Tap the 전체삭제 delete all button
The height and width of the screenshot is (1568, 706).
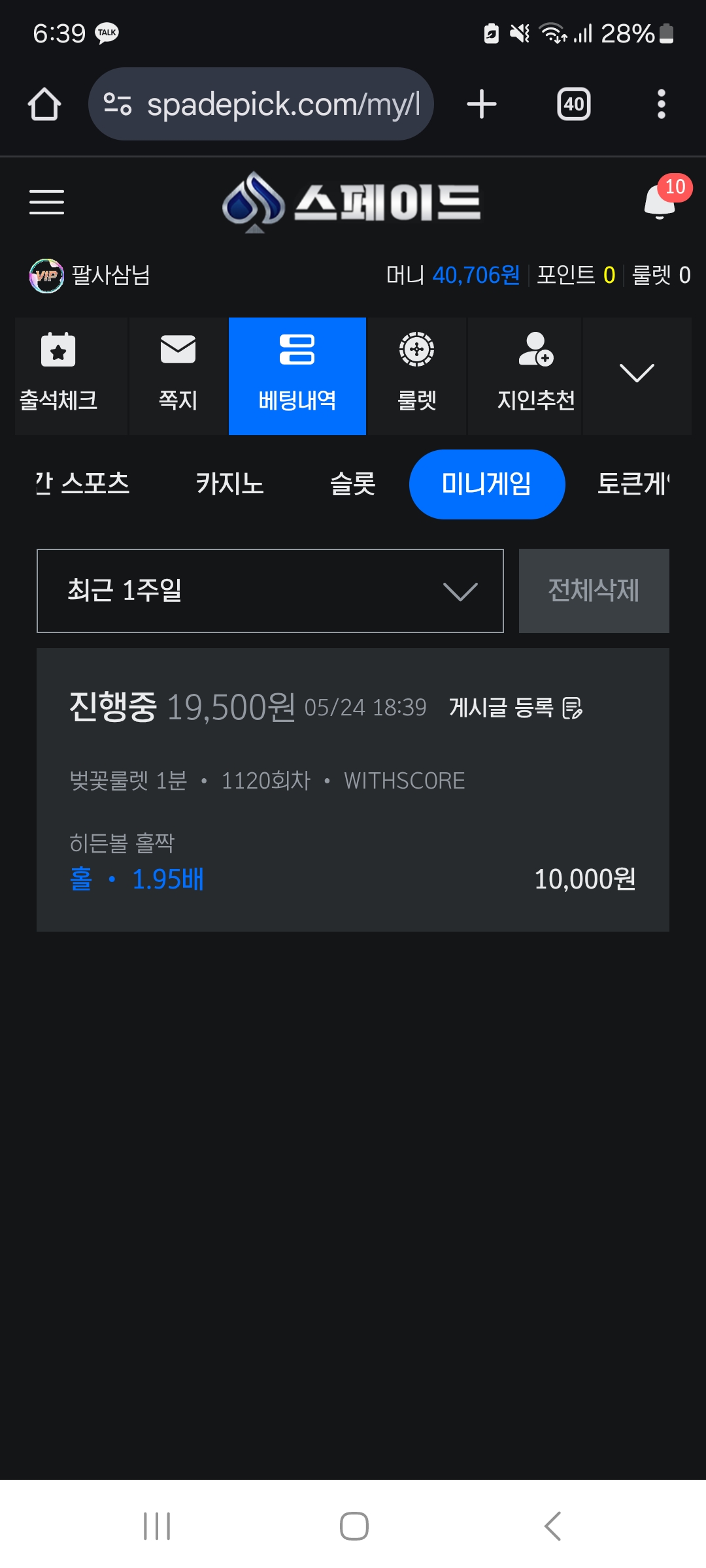594,591
